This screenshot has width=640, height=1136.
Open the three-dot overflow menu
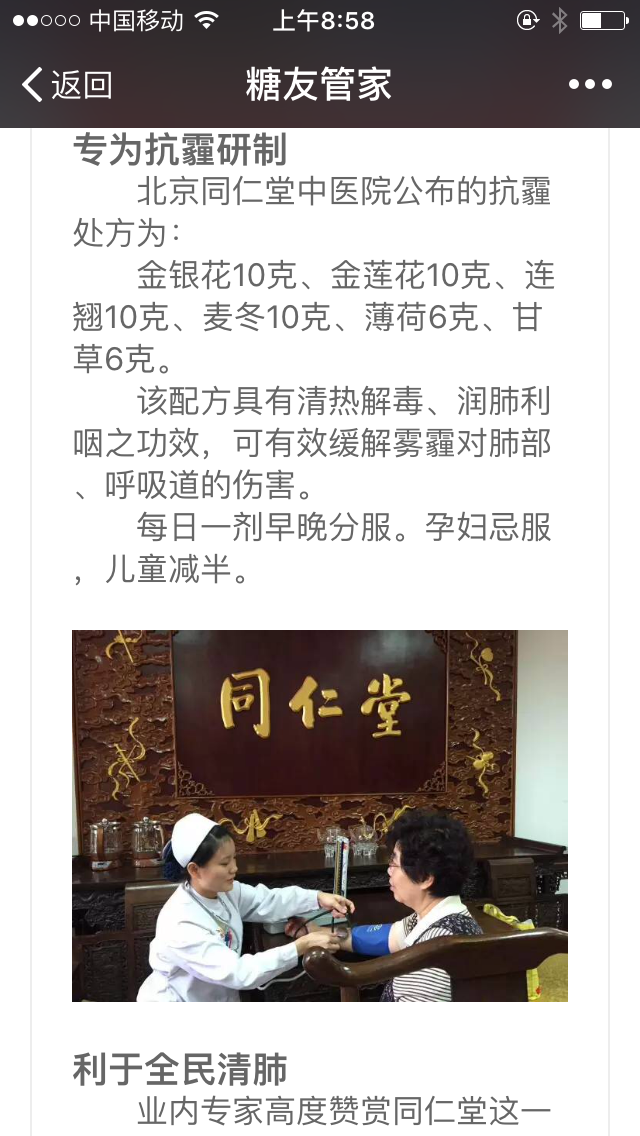pyautogui.click(x=590, y=85)
